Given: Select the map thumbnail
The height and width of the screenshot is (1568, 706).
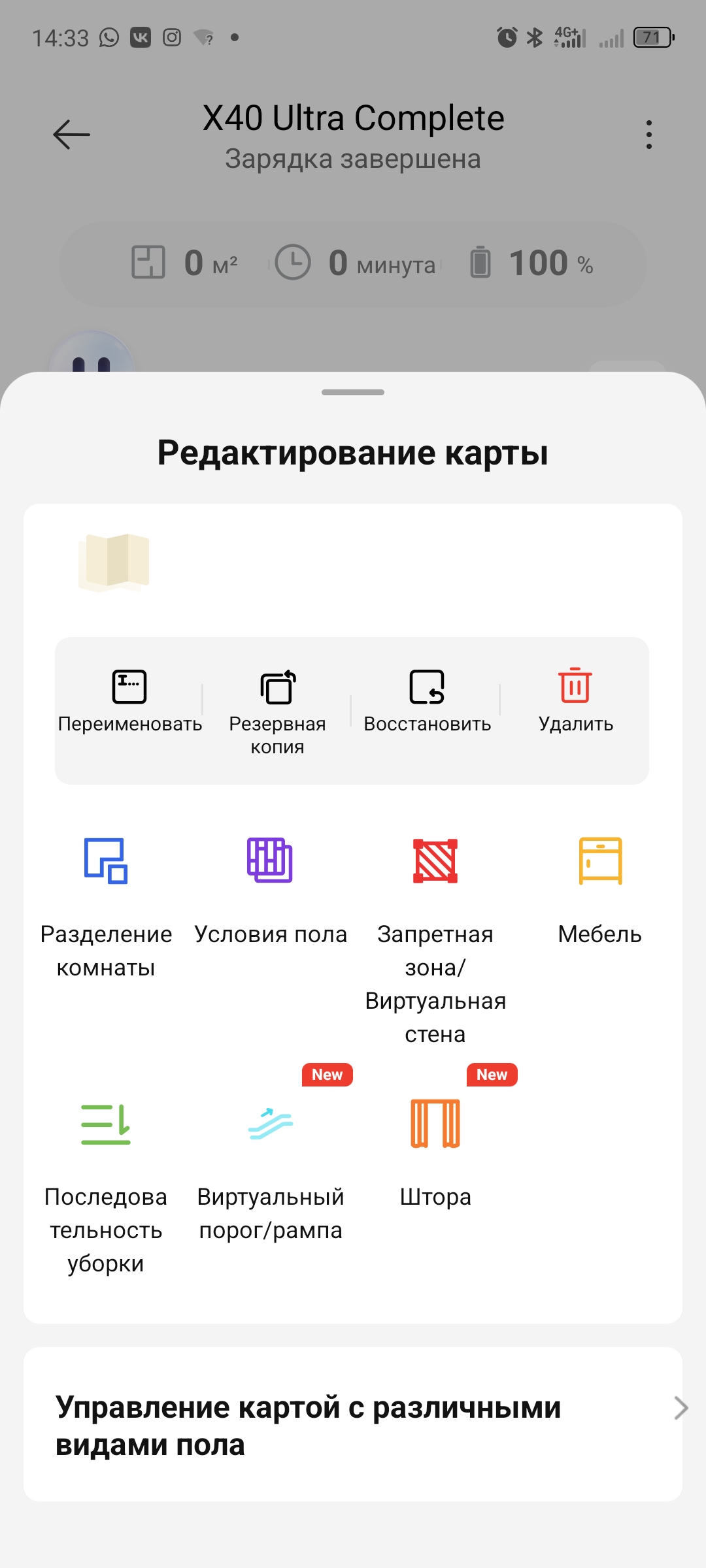Looking at the screenshot, I should (114, 563).
